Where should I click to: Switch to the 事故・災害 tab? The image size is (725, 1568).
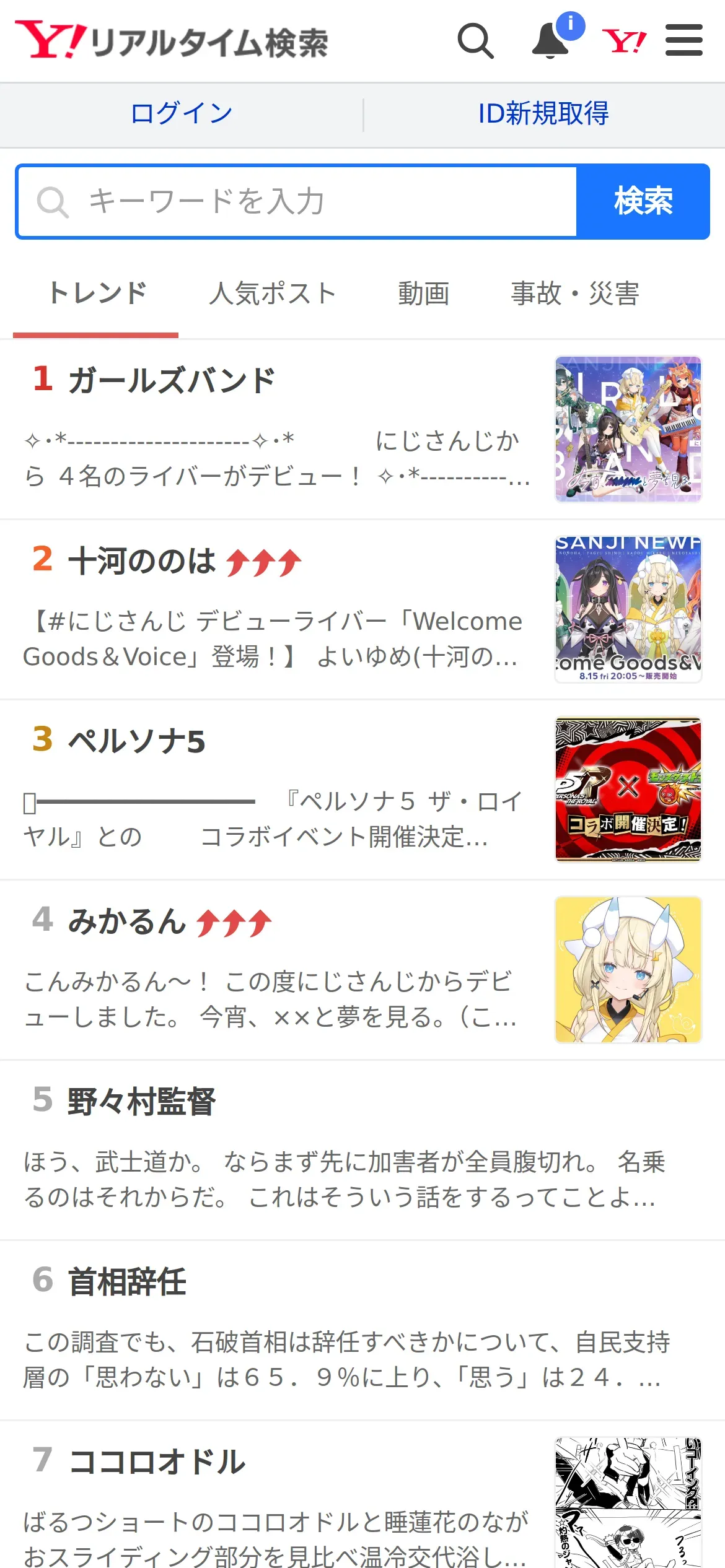tap(574, 294)
